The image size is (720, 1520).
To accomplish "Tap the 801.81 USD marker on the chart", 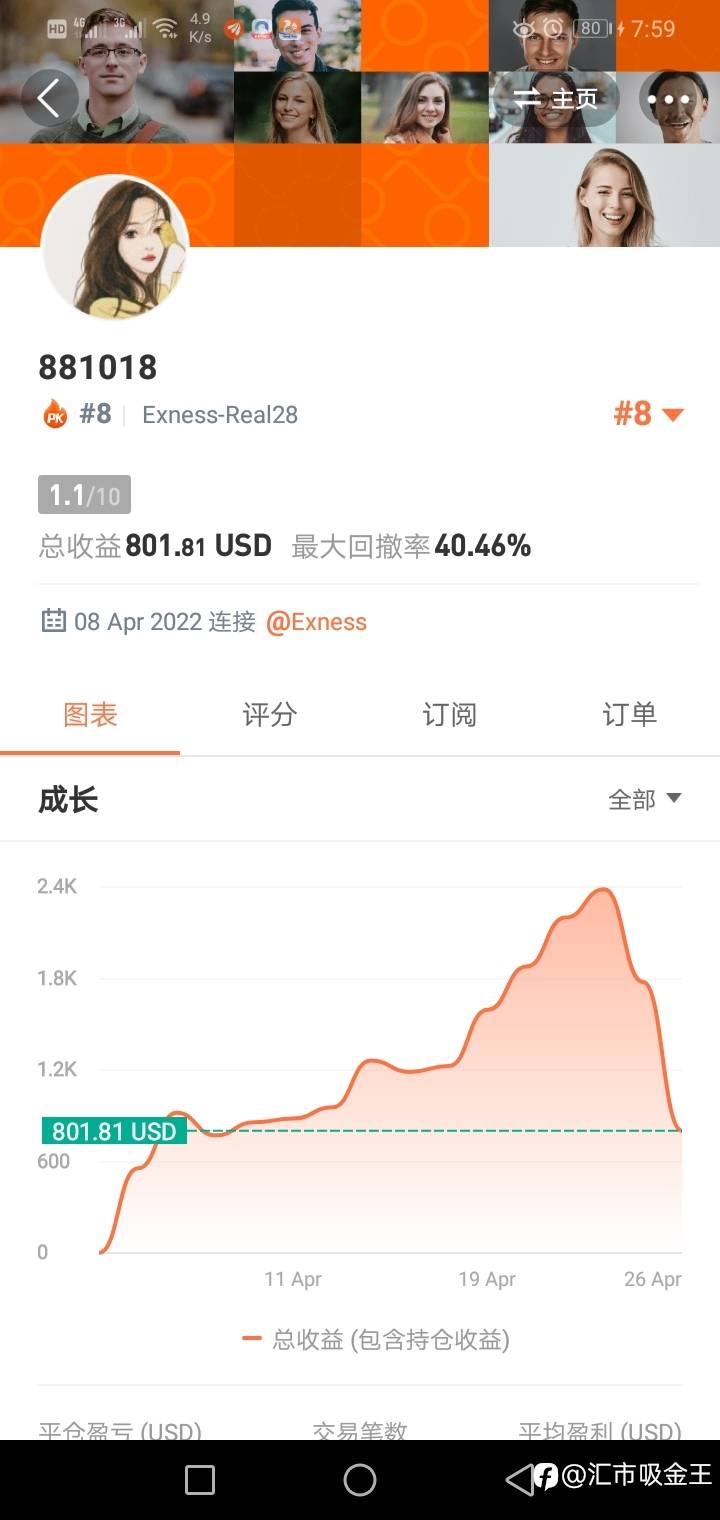I will 113,1131.
